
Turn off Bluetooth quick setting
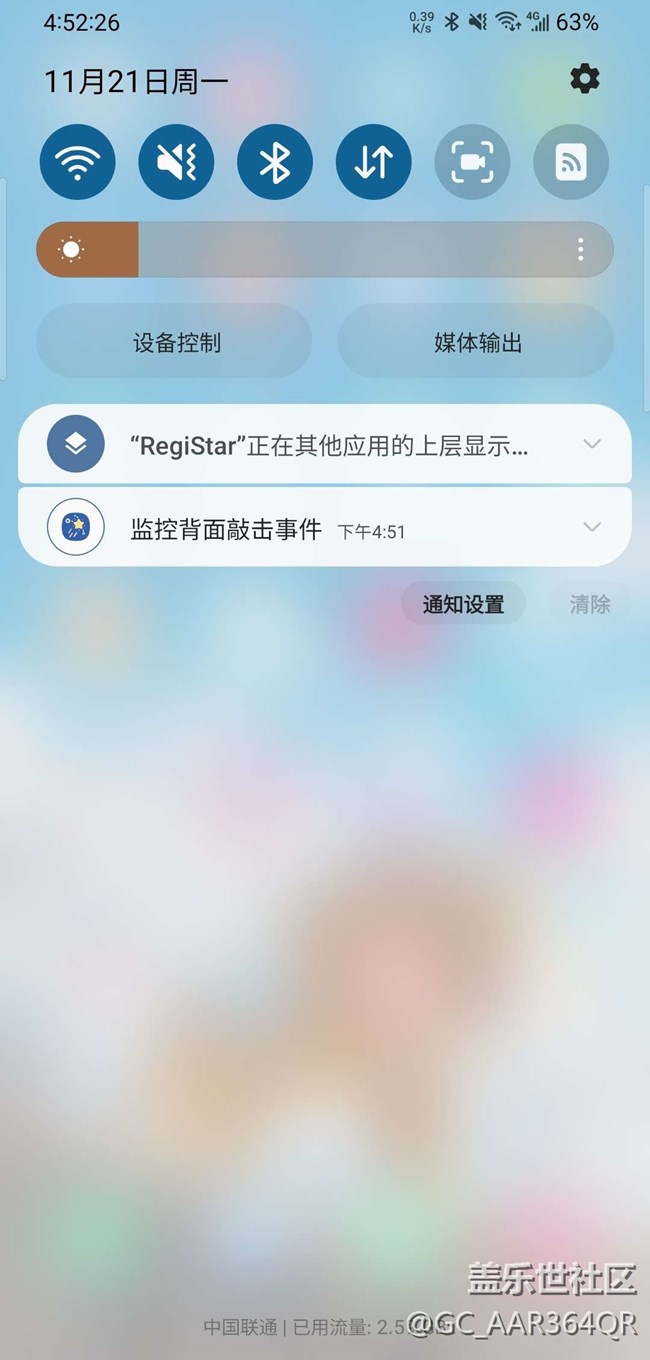coord(275,162)
